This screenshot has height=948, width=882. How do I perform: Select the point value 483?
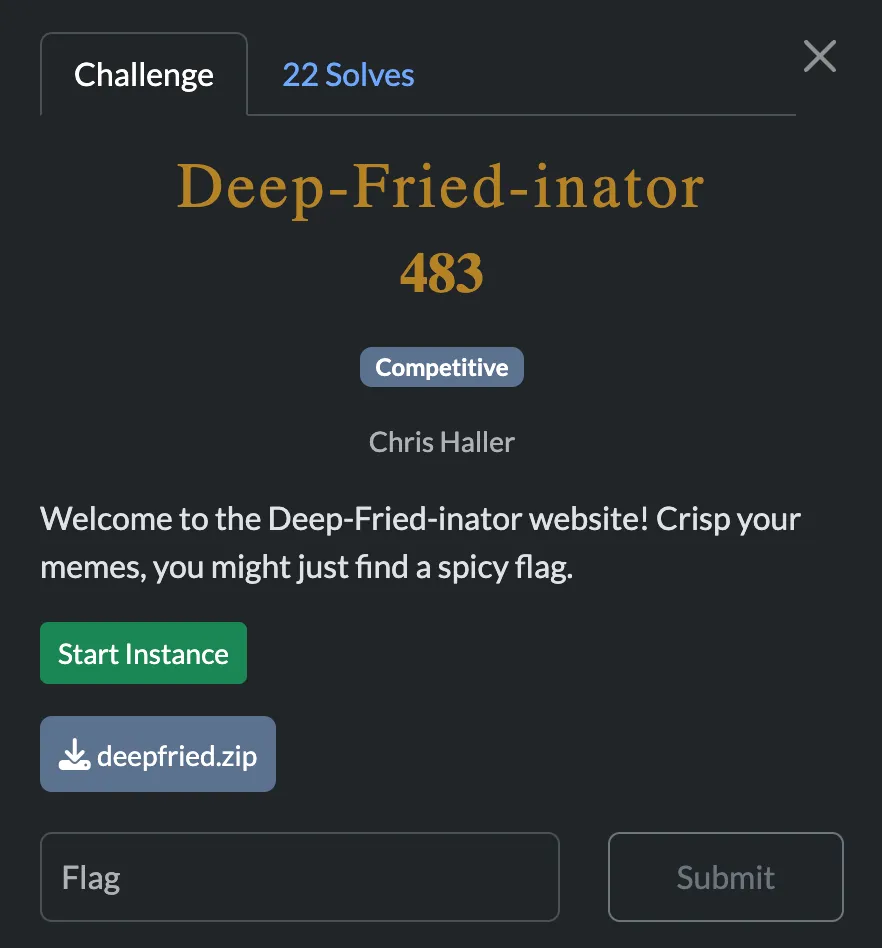tap(440, 272)
